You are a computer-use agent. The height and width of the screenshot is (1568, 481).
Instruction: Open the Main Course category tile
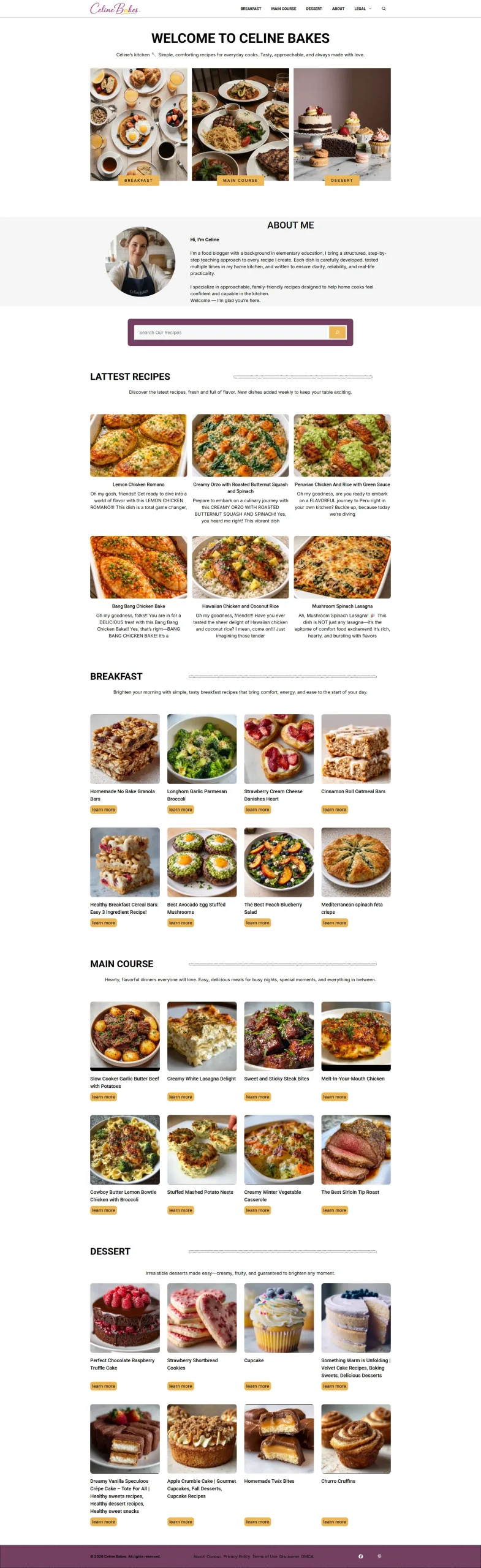[x=240, y=124]
